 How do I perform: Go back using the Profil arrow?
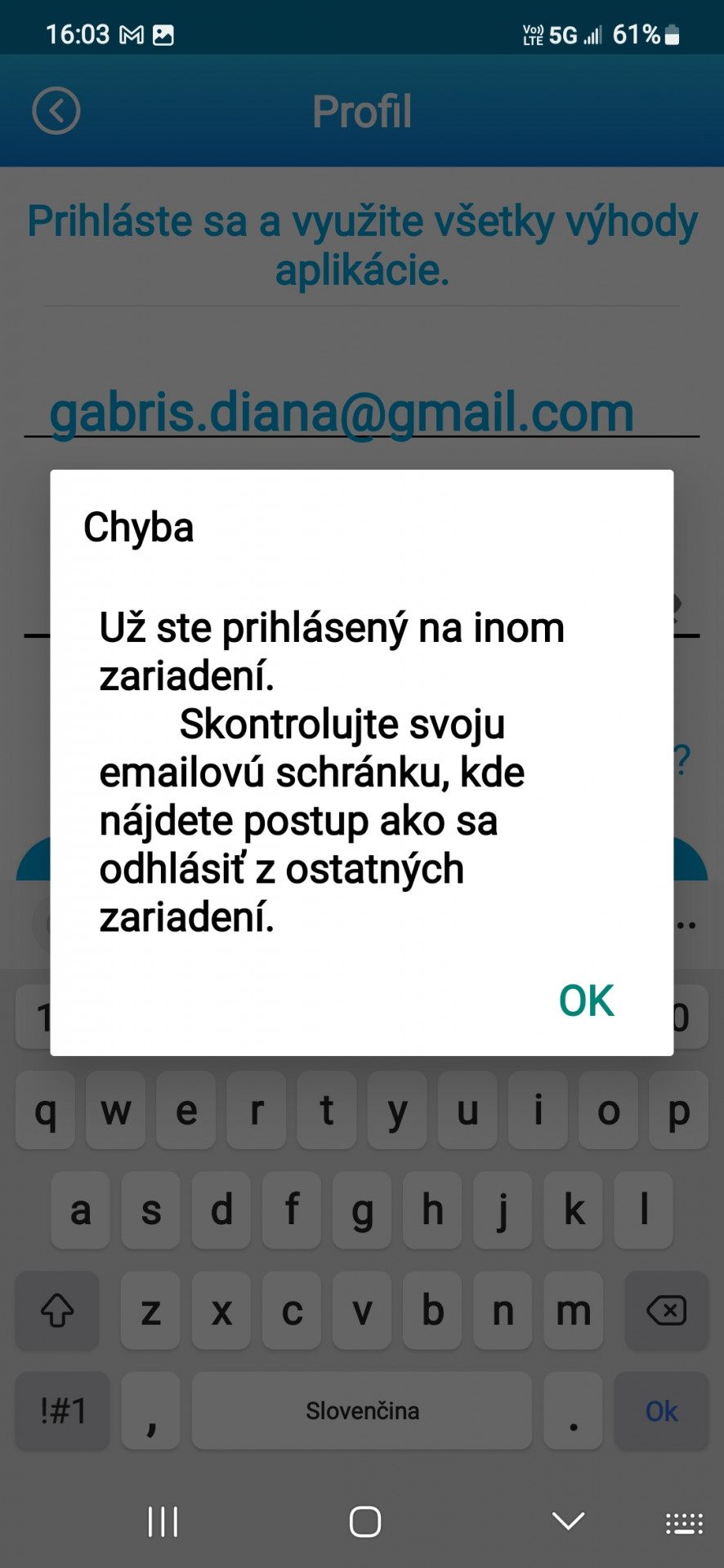click(x=56, y=111)
